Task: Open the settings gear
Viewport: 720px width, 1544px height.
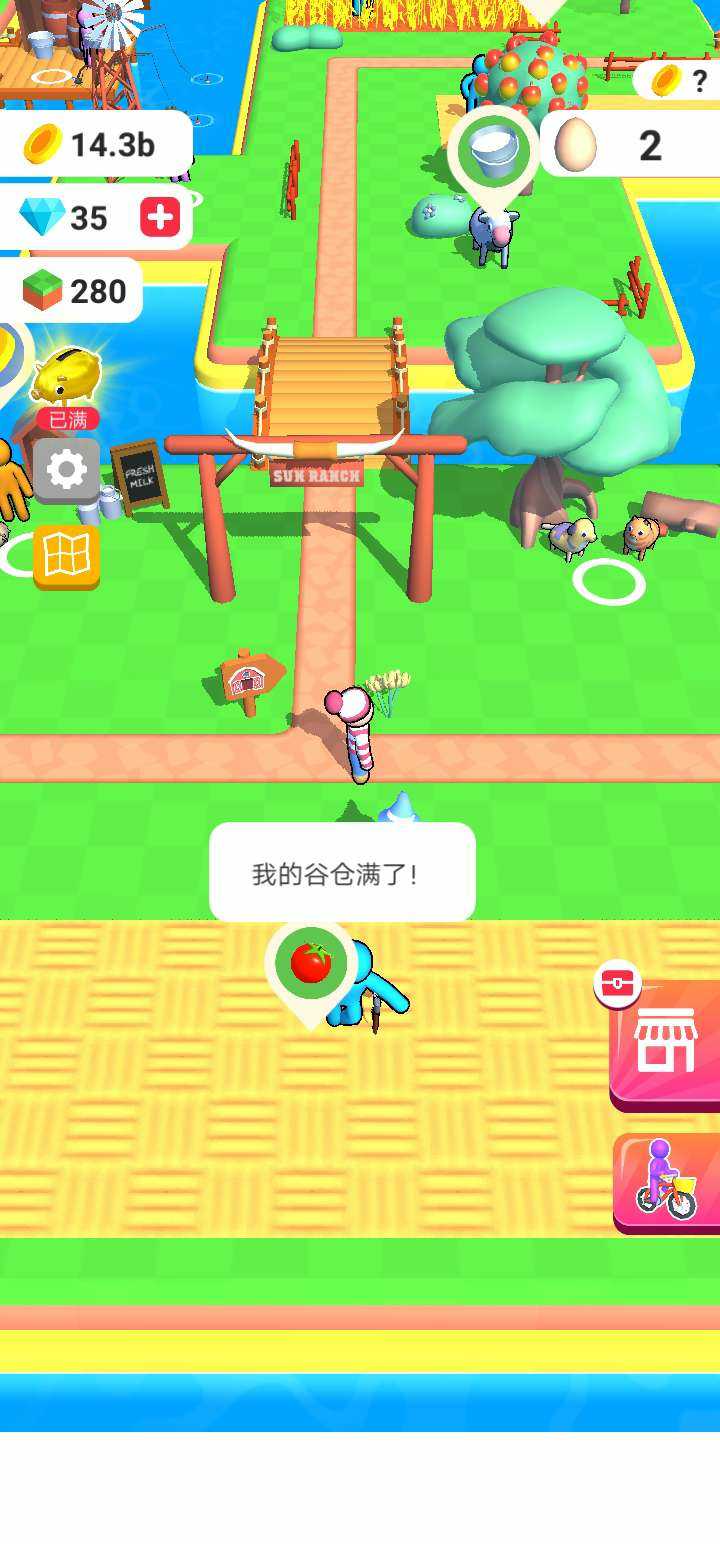Action: pos(66,470)
